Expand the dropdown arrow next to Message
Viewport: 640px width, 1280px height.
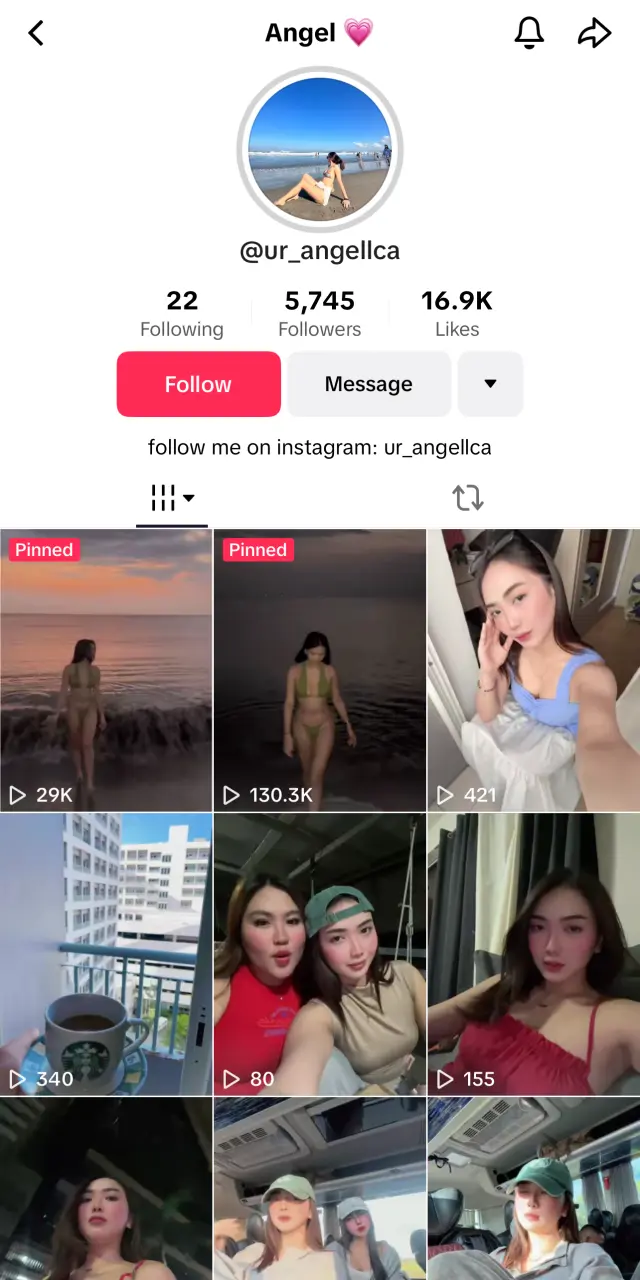point(490,384)
